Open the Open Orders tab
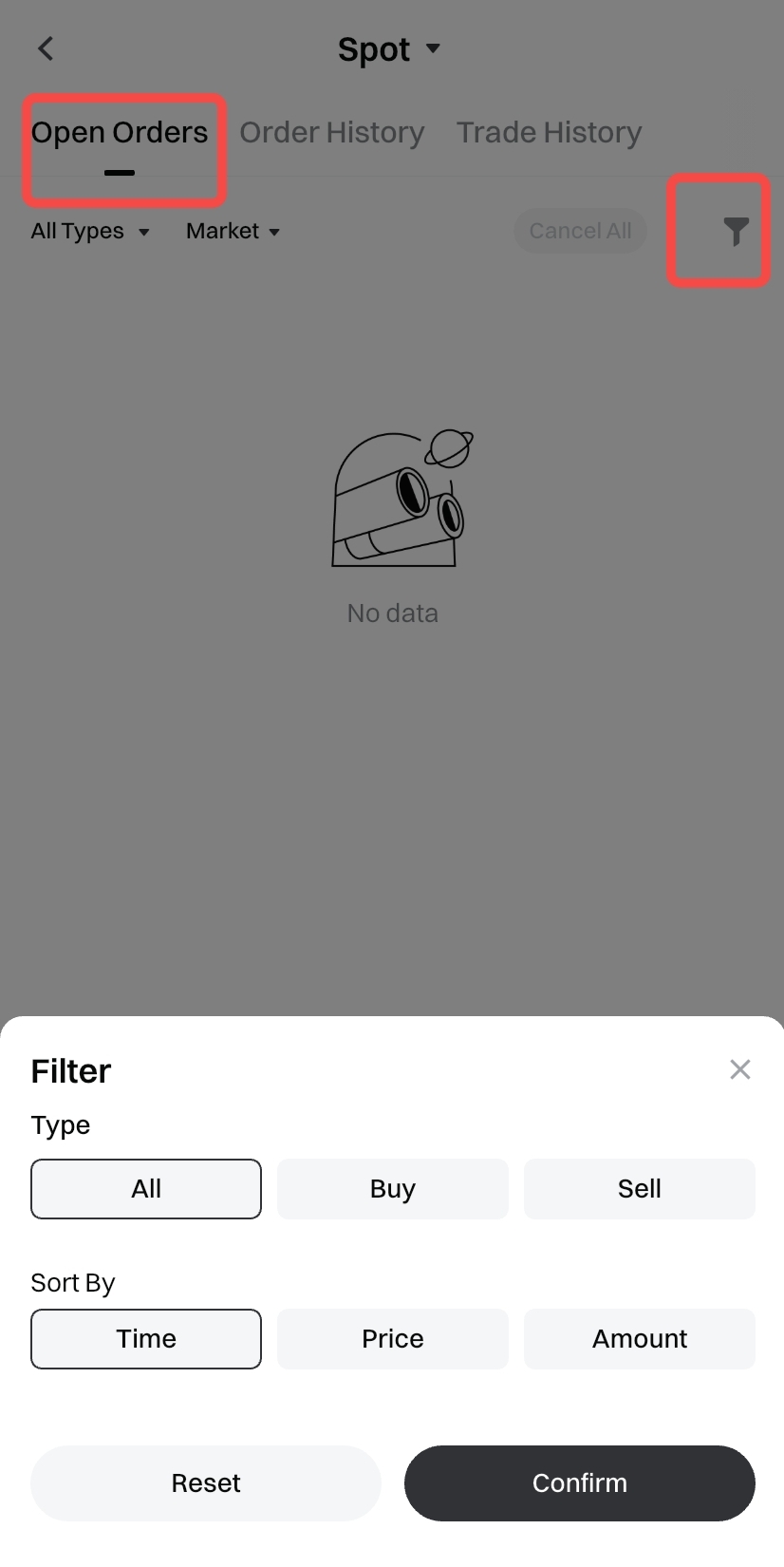Screen dimensions: 784x1567 [x=120, y=133]
